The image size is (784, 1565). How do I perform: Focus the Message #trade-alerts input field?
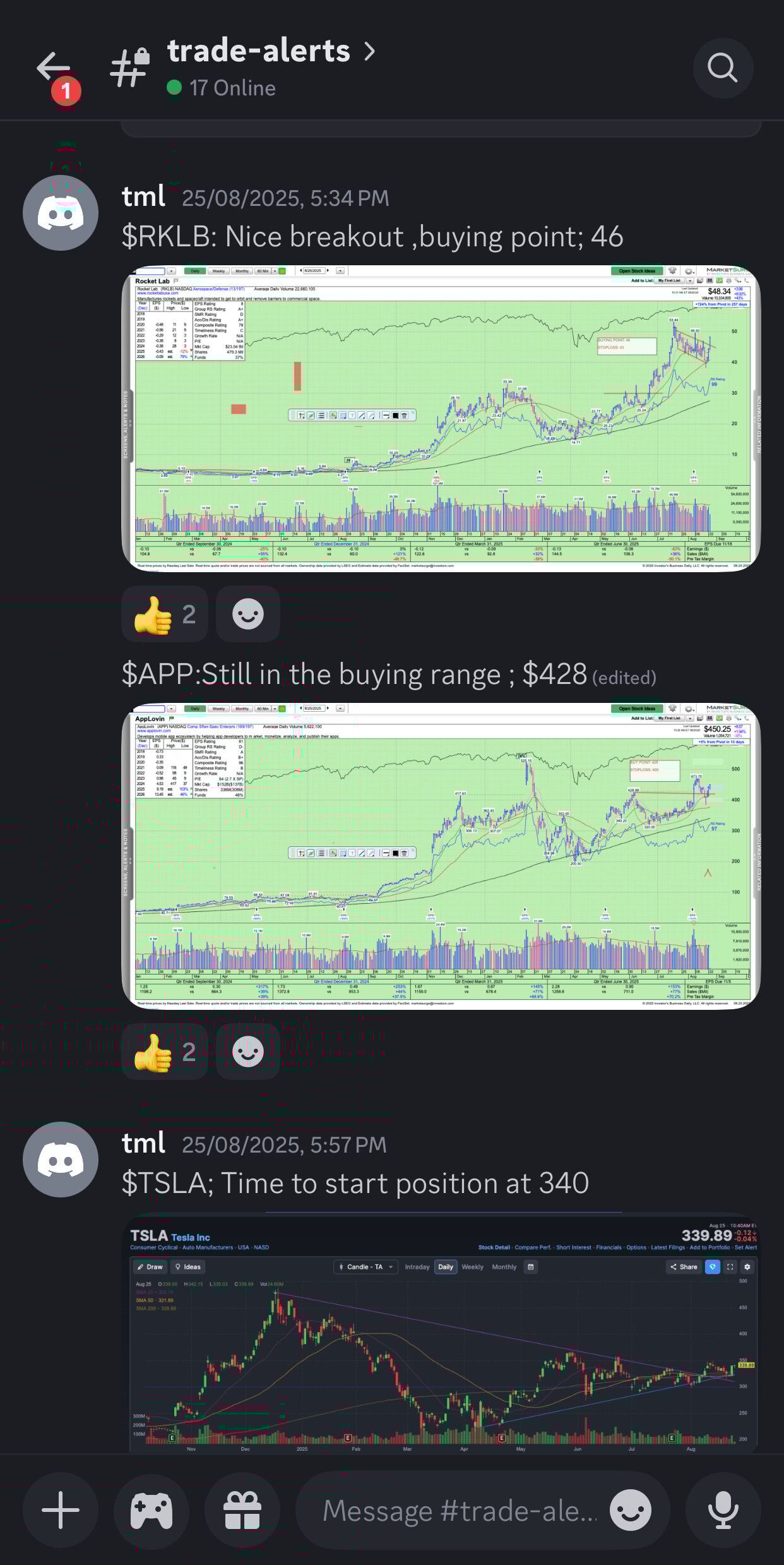(x=460, y=1510)
